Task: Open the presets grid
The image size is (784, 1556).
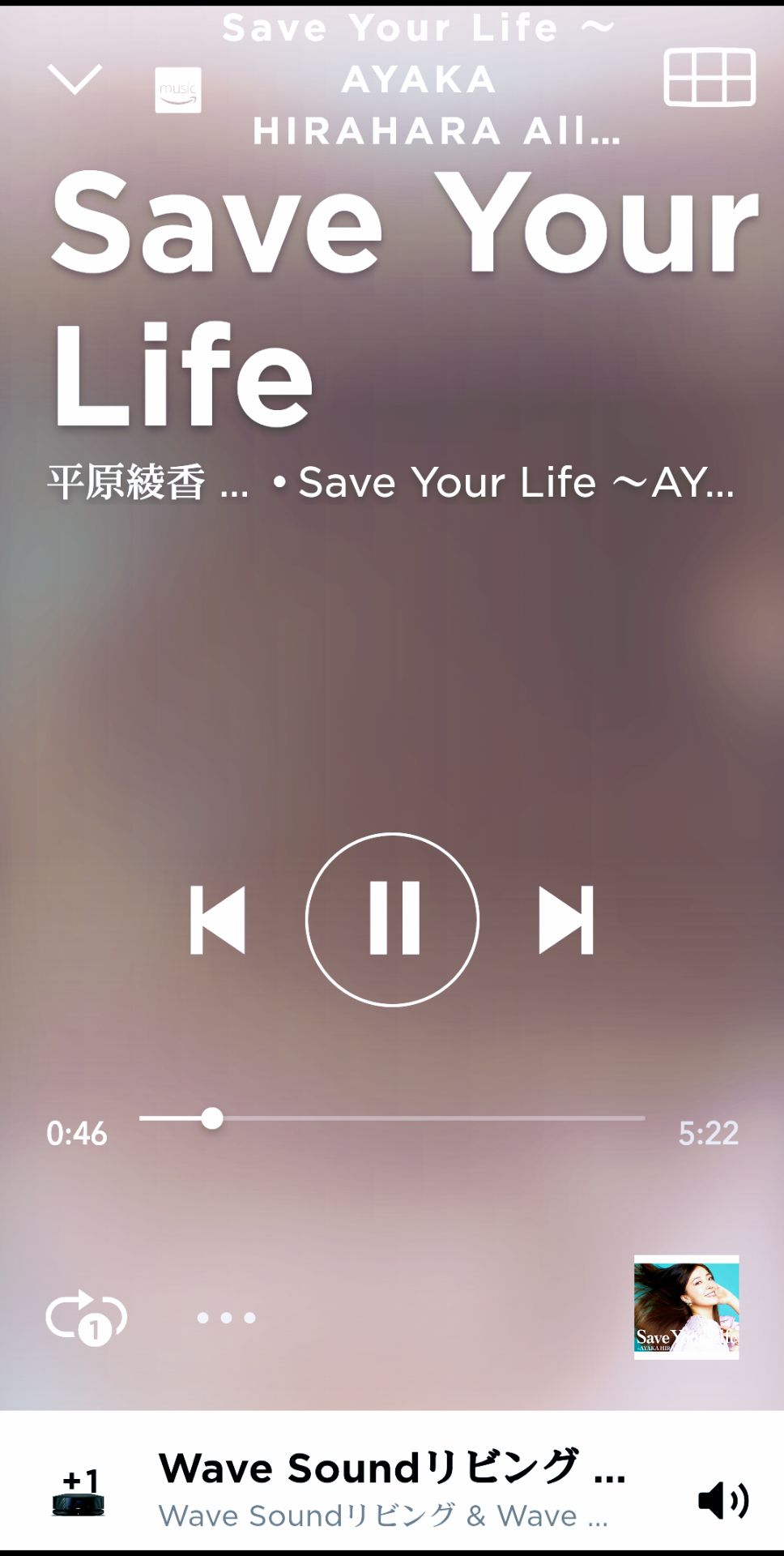Action: pos(709,78)
